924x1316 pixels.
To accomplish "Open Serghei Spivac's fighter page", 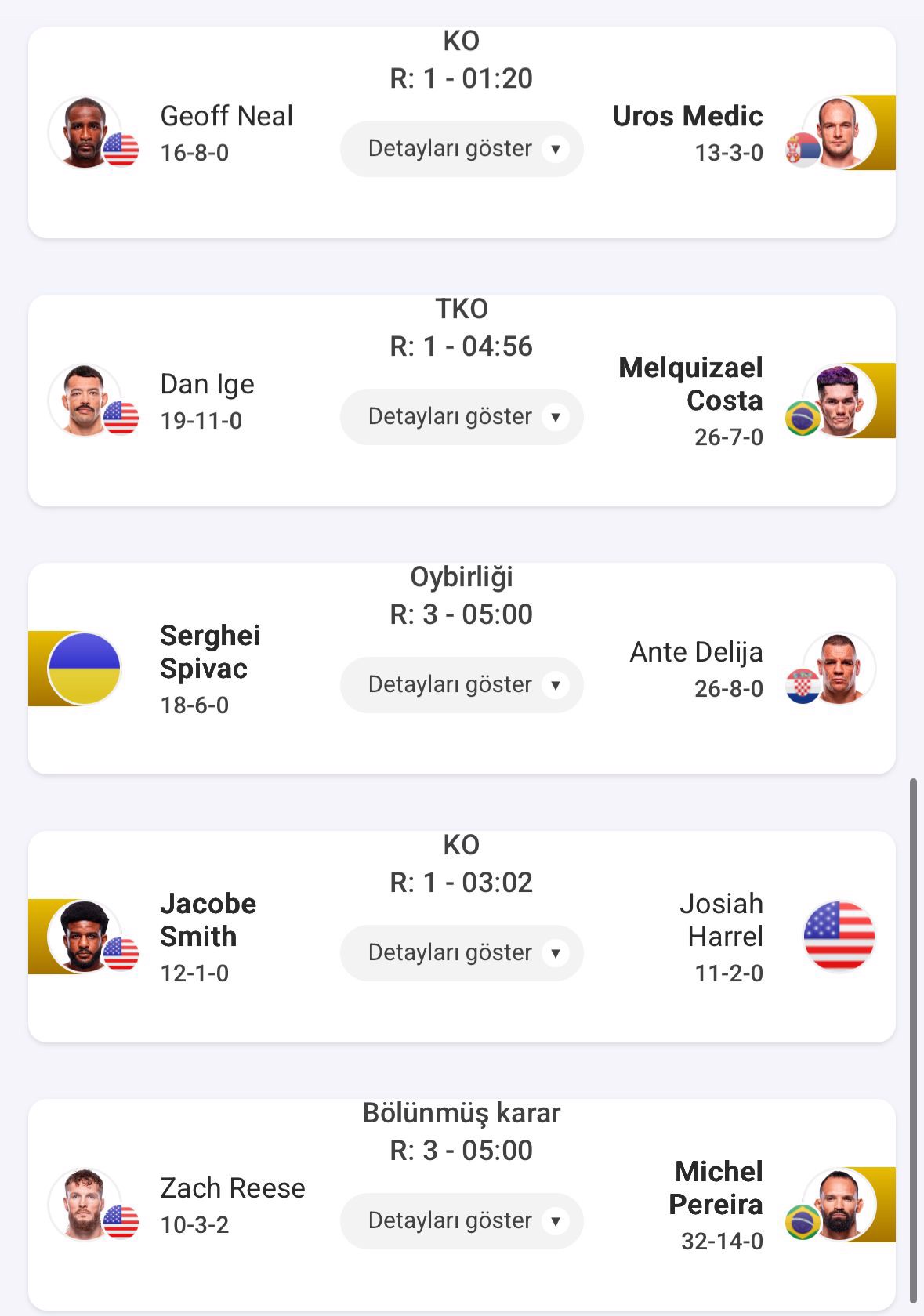I will (x=209, y=652).
